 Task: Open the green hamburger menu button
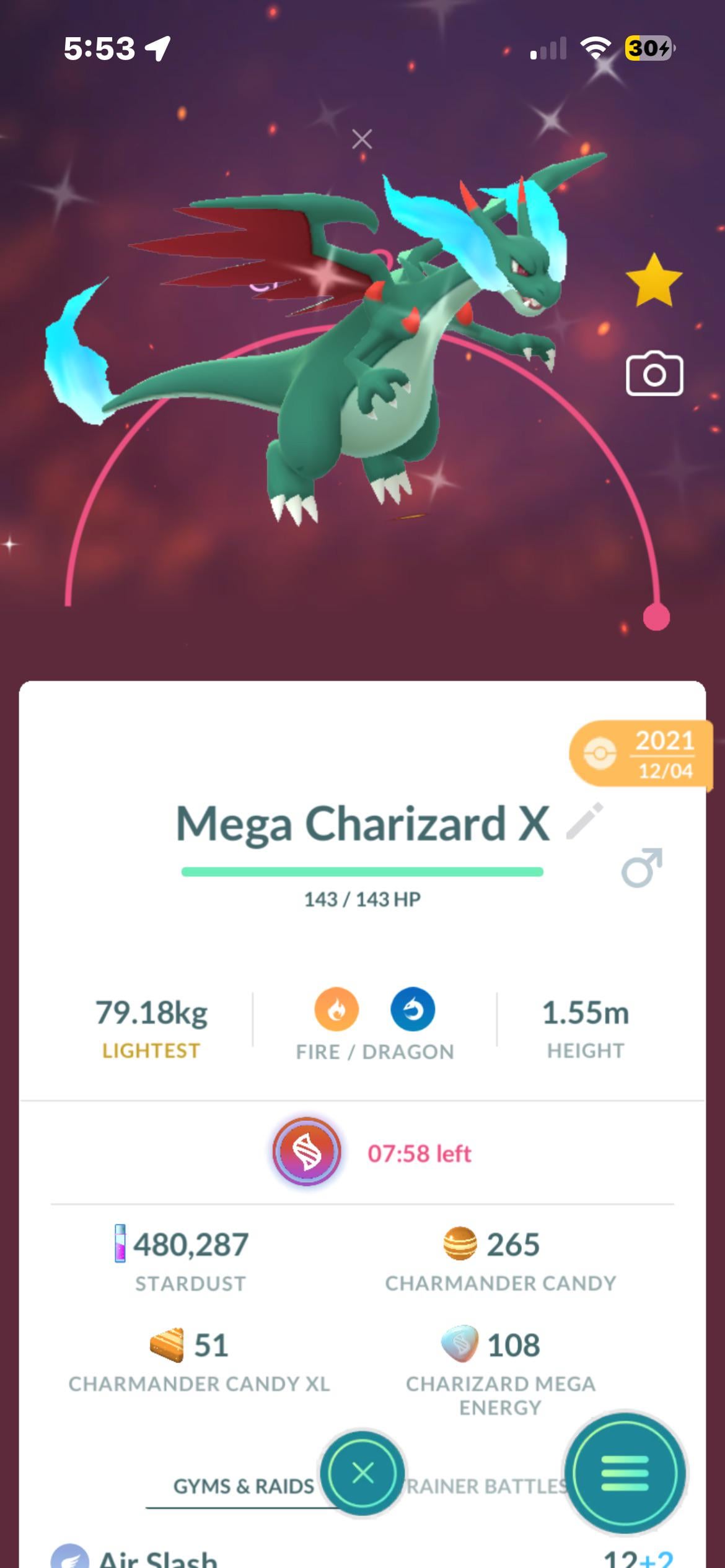[x=625, y=1473]
